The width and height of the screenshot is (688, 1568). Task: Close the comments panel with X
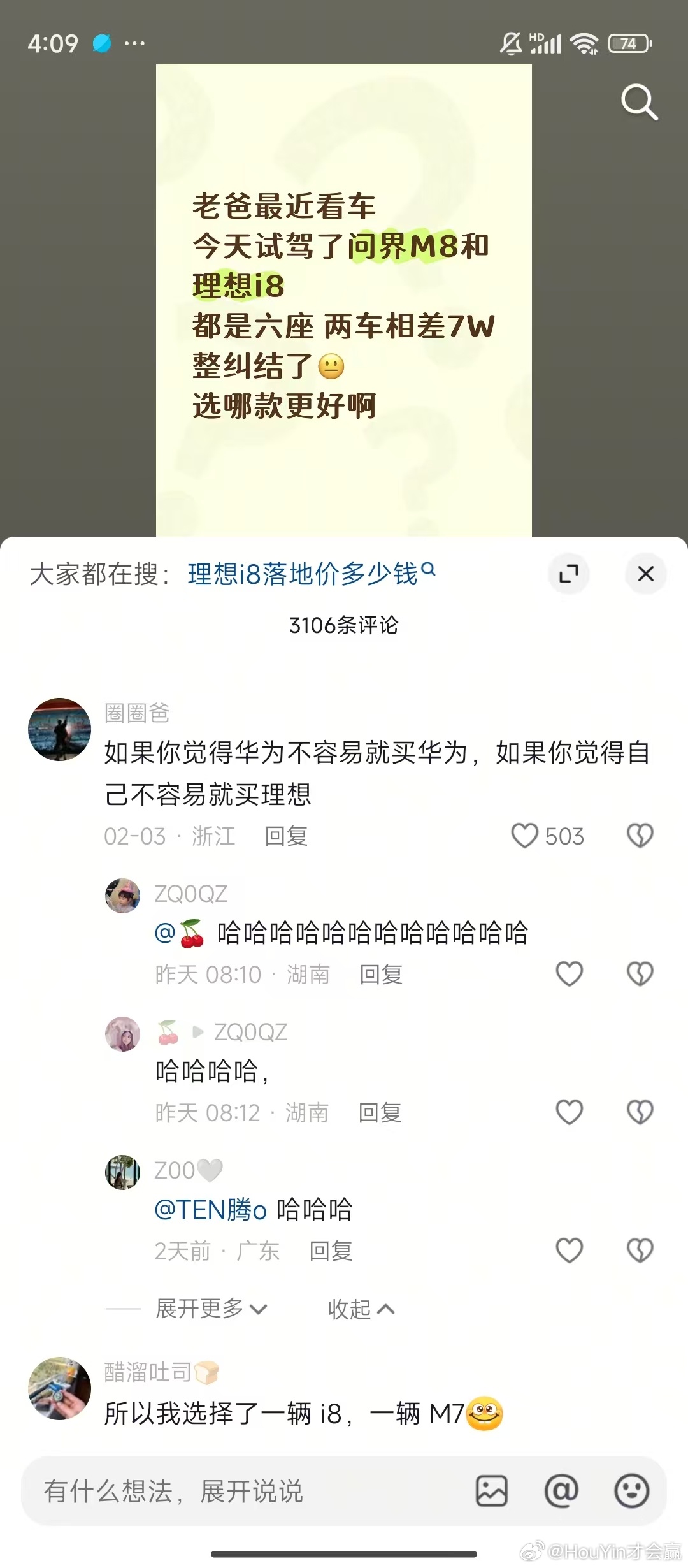[x=646, y=574]
